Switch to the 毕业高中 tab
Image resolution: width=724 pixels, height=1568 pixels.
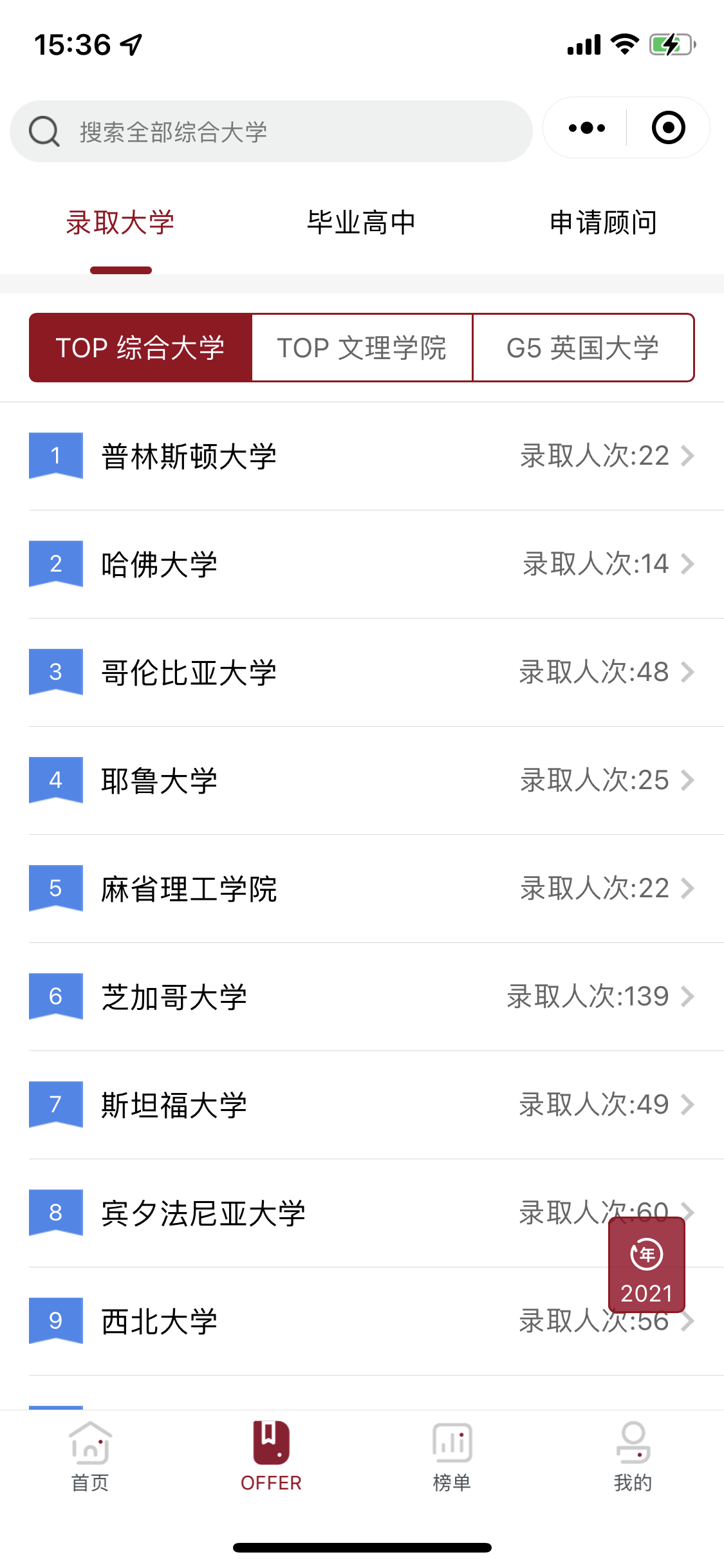pos(361,223)
